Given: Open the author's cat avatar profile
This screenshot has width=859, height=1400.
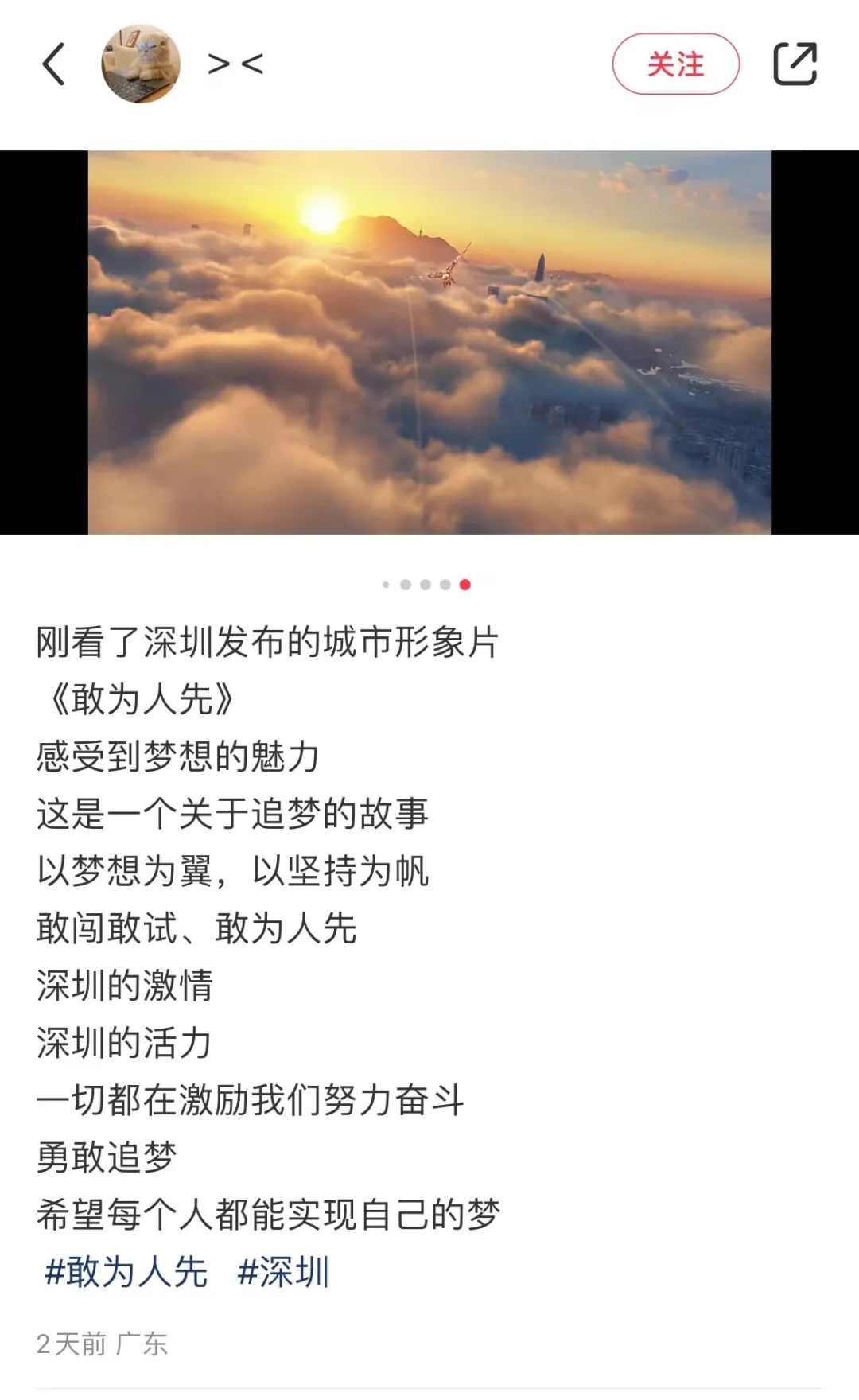Looking at the screenshot, I should pos(141,64).
